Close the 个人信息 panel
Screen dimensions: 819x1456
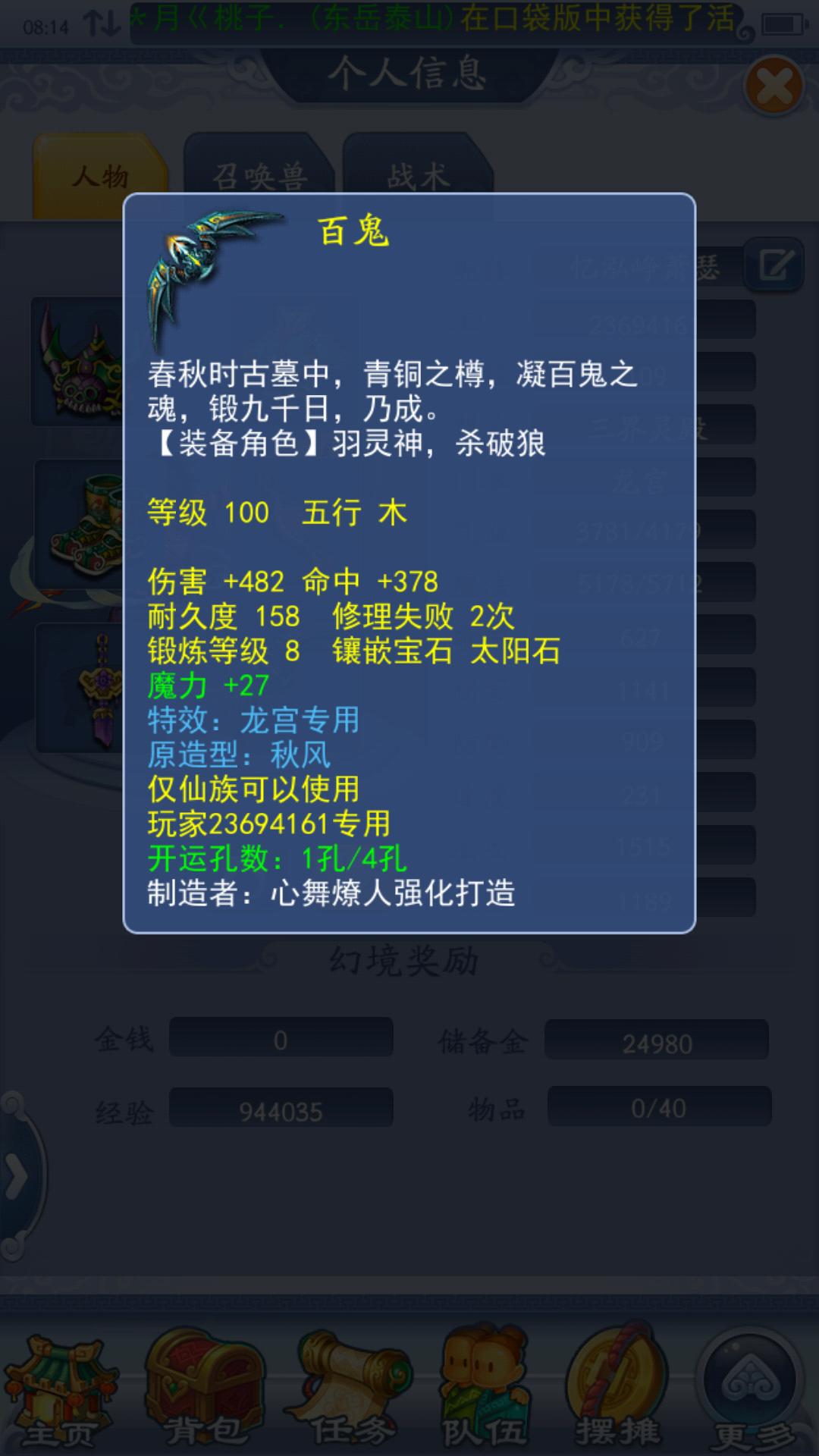click(773, 86)
